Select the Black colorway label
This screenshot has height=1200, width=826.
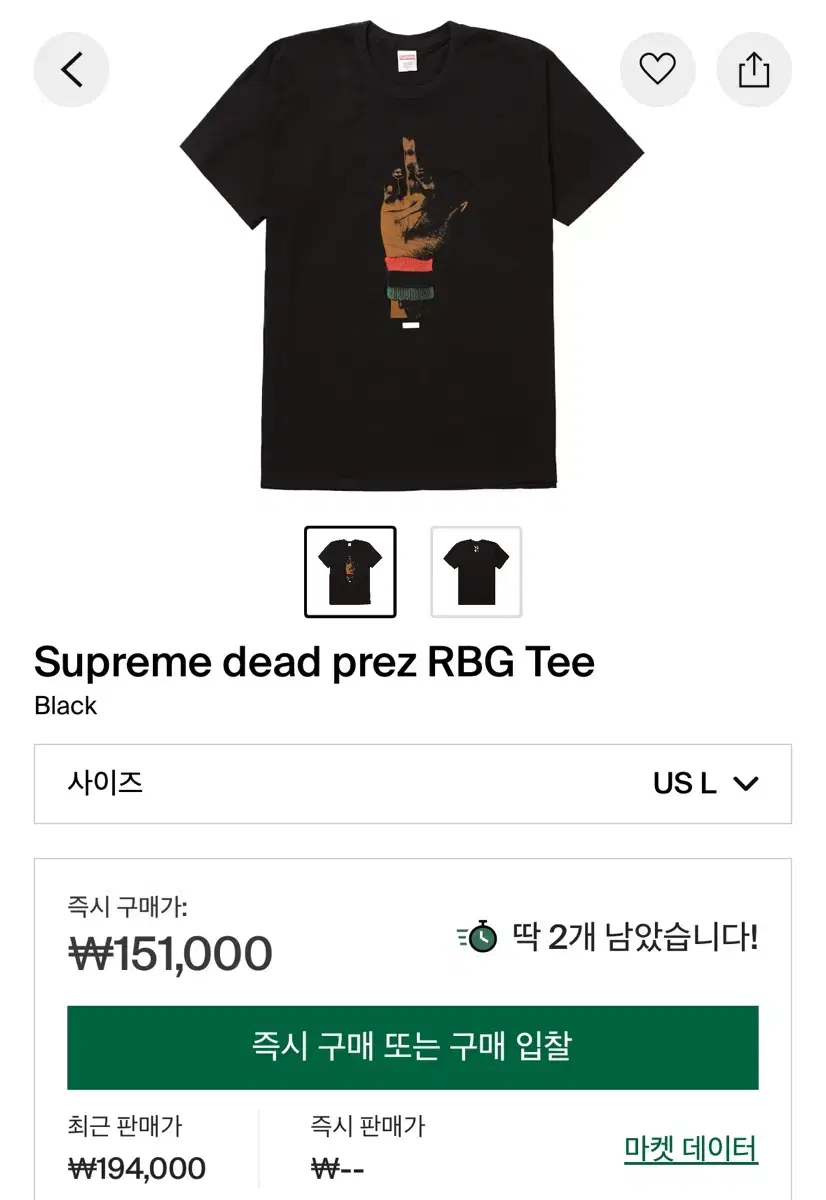point(64,705)
